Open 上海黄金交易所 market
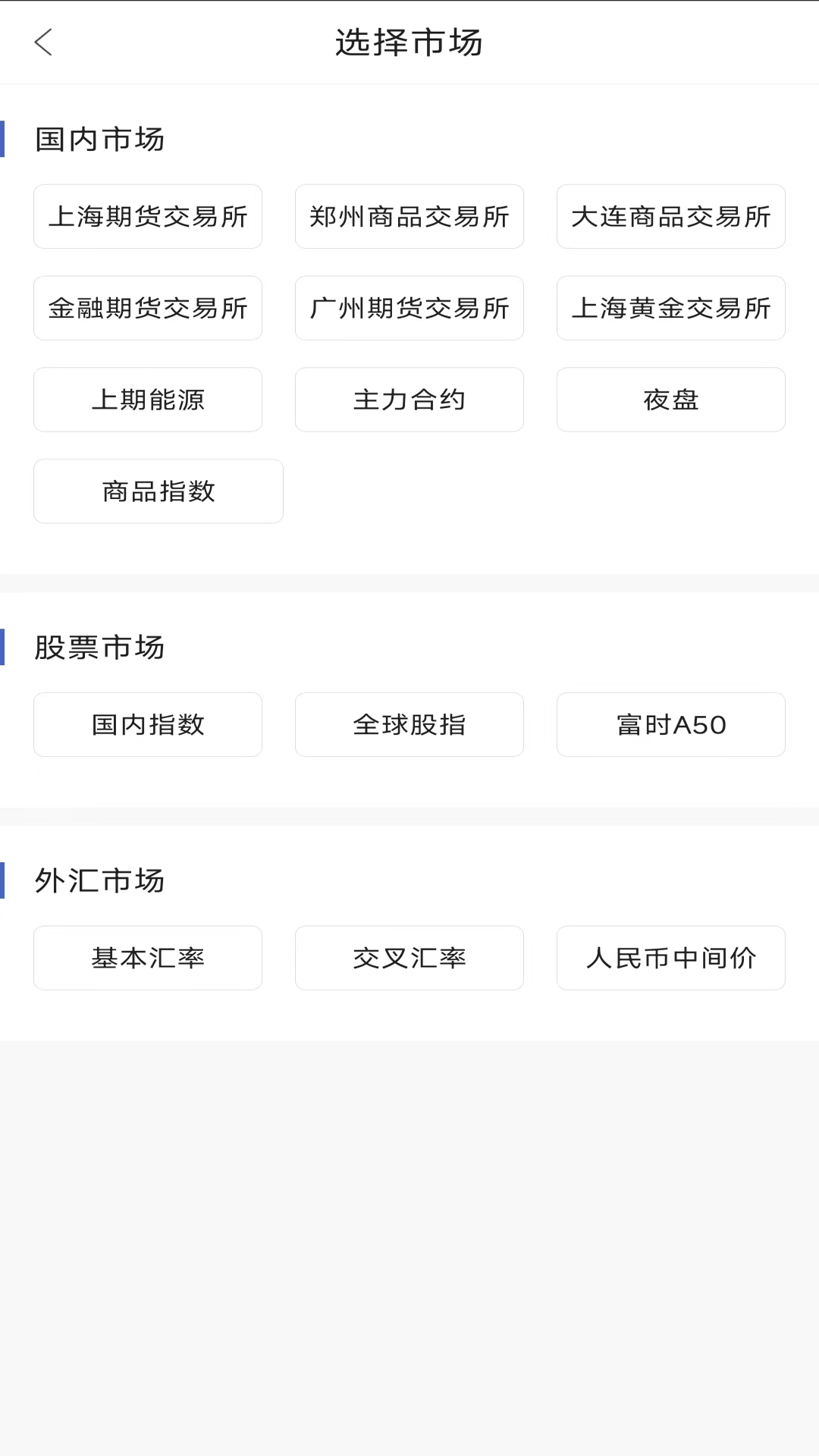819x1456 pixels. click(670, 308)
